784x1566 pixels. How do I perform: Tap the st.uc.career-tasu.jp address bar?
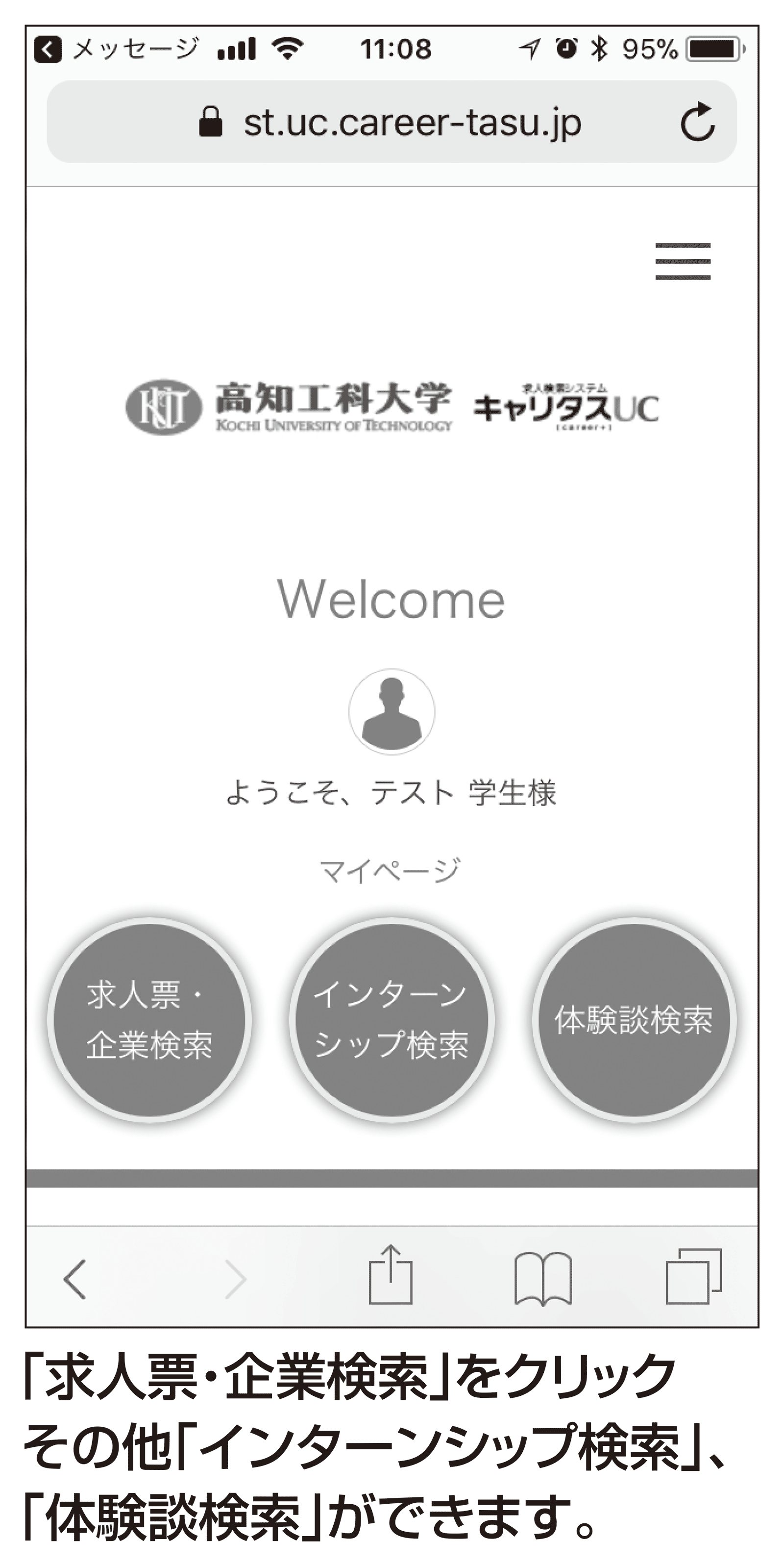pos(392,122)
